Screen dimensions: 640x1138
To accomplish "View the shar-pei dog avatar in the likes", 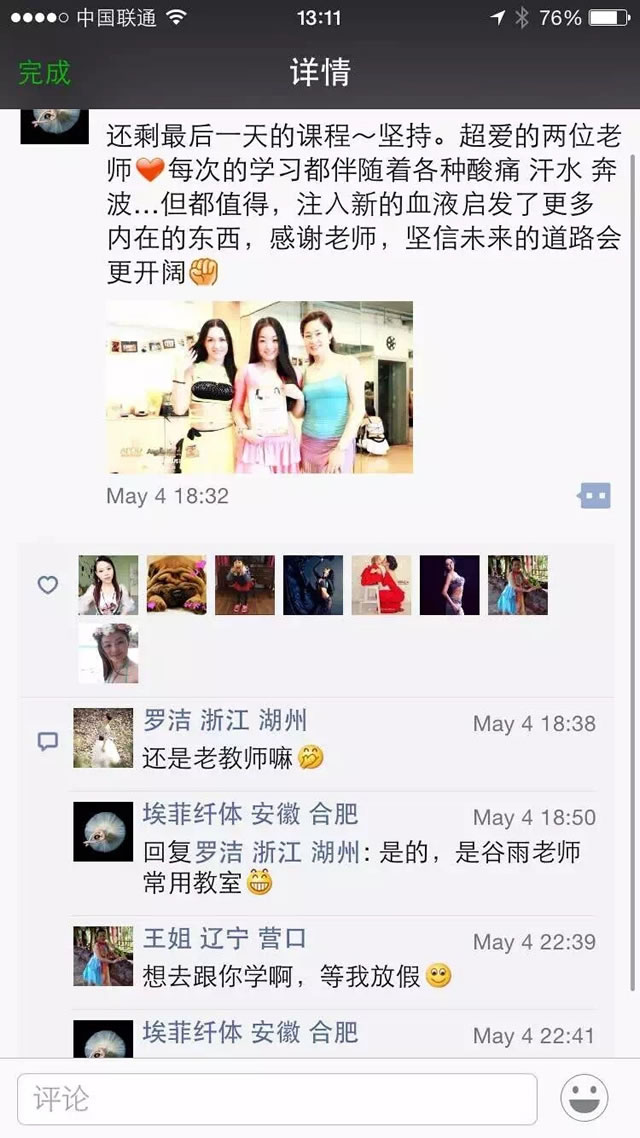I will (x=177, y=585).
